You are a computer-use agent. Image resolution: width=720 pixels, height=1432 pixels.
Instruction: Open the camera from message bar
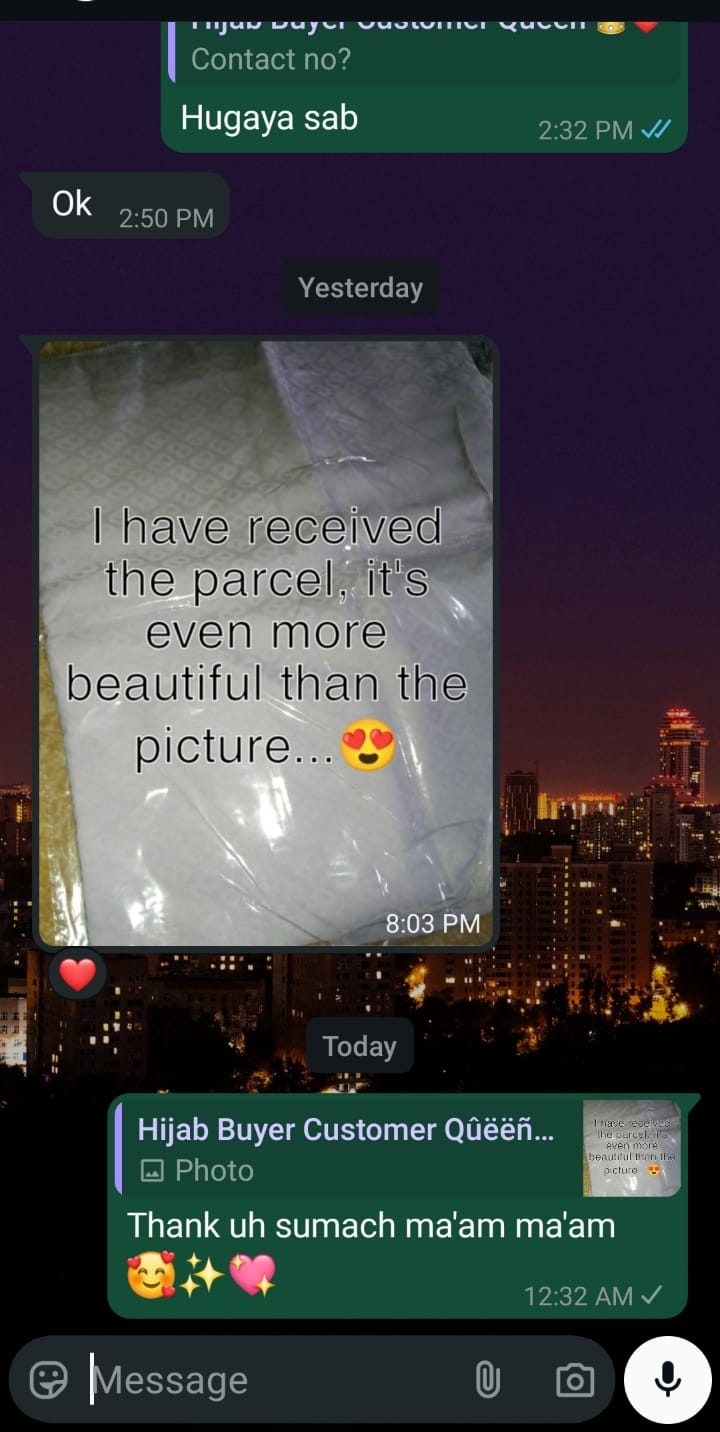click(574, 1381)
